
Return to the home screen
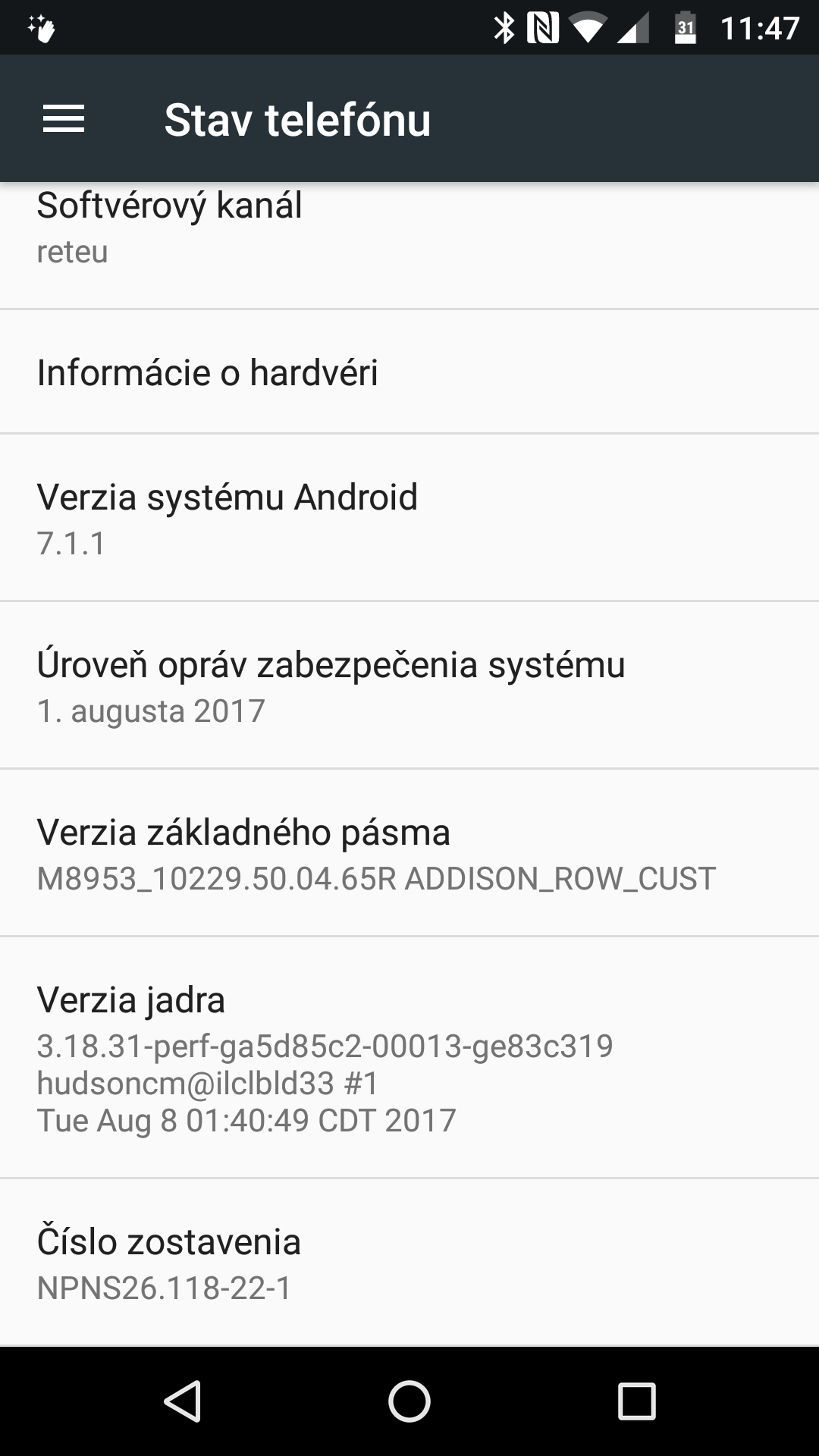(409, 1400)
